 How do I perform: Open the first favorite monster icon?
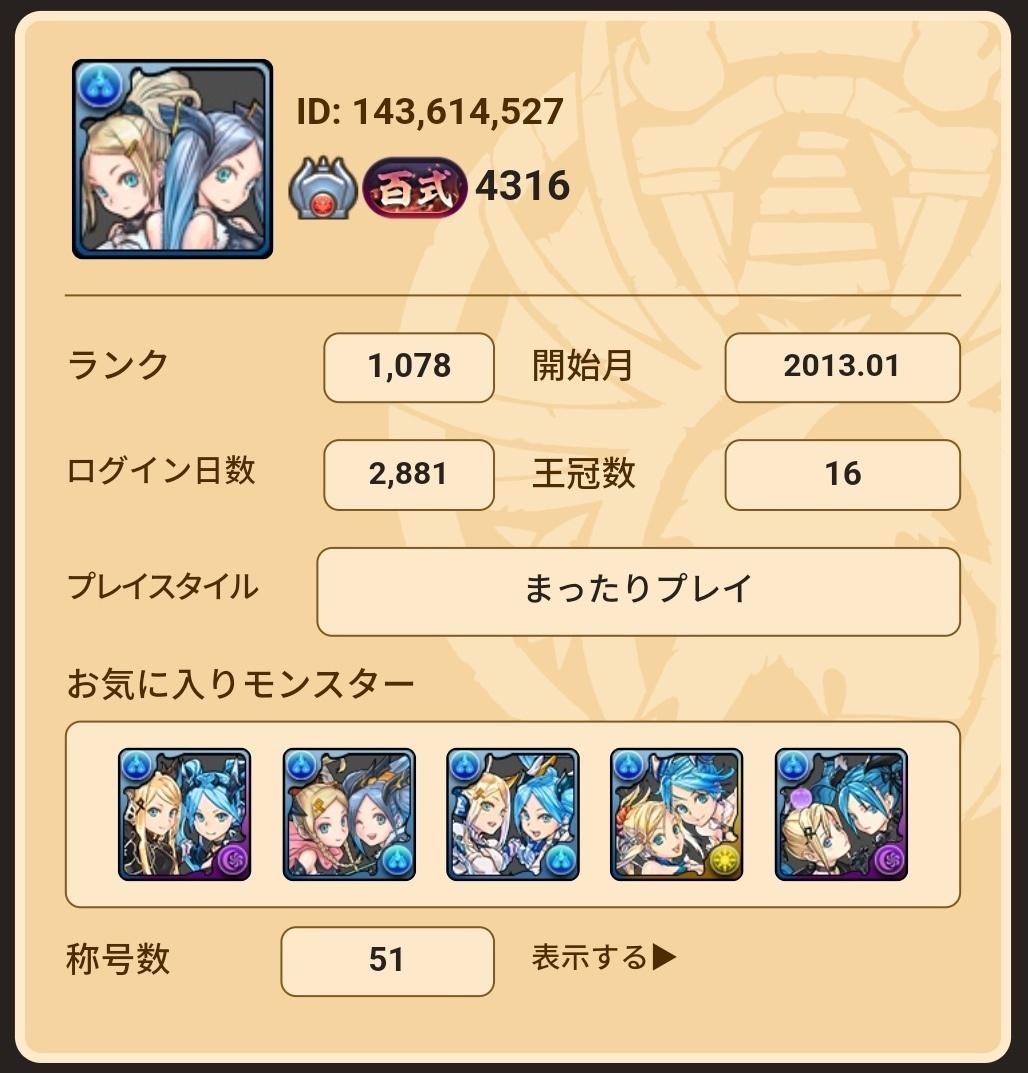pyautogui.click(x=185, y=814)
